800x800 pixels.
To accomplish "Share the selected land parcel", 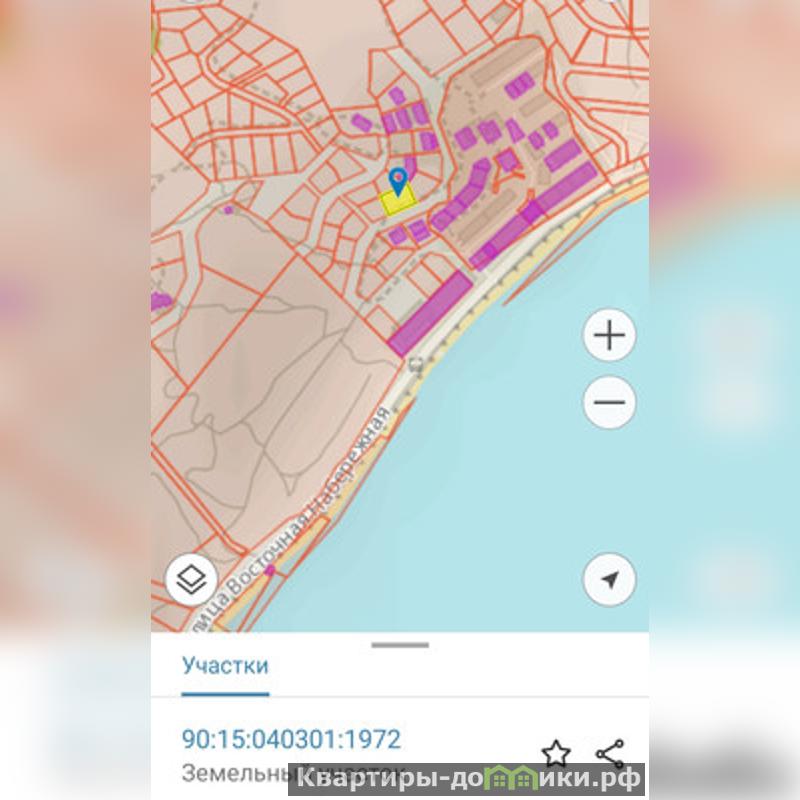I will (x=609, y=752).
